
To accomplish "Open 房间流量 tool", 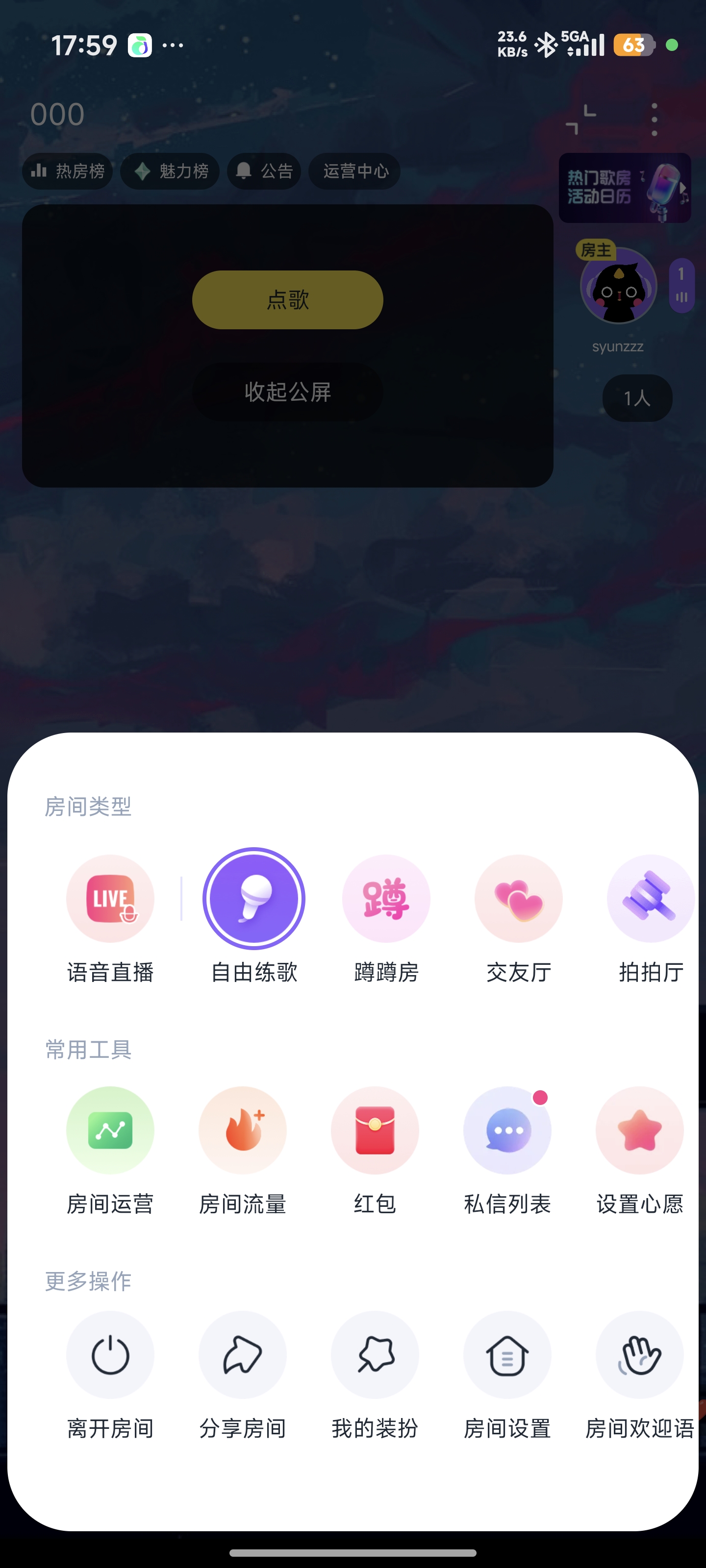I will [x=242, y=1131].
